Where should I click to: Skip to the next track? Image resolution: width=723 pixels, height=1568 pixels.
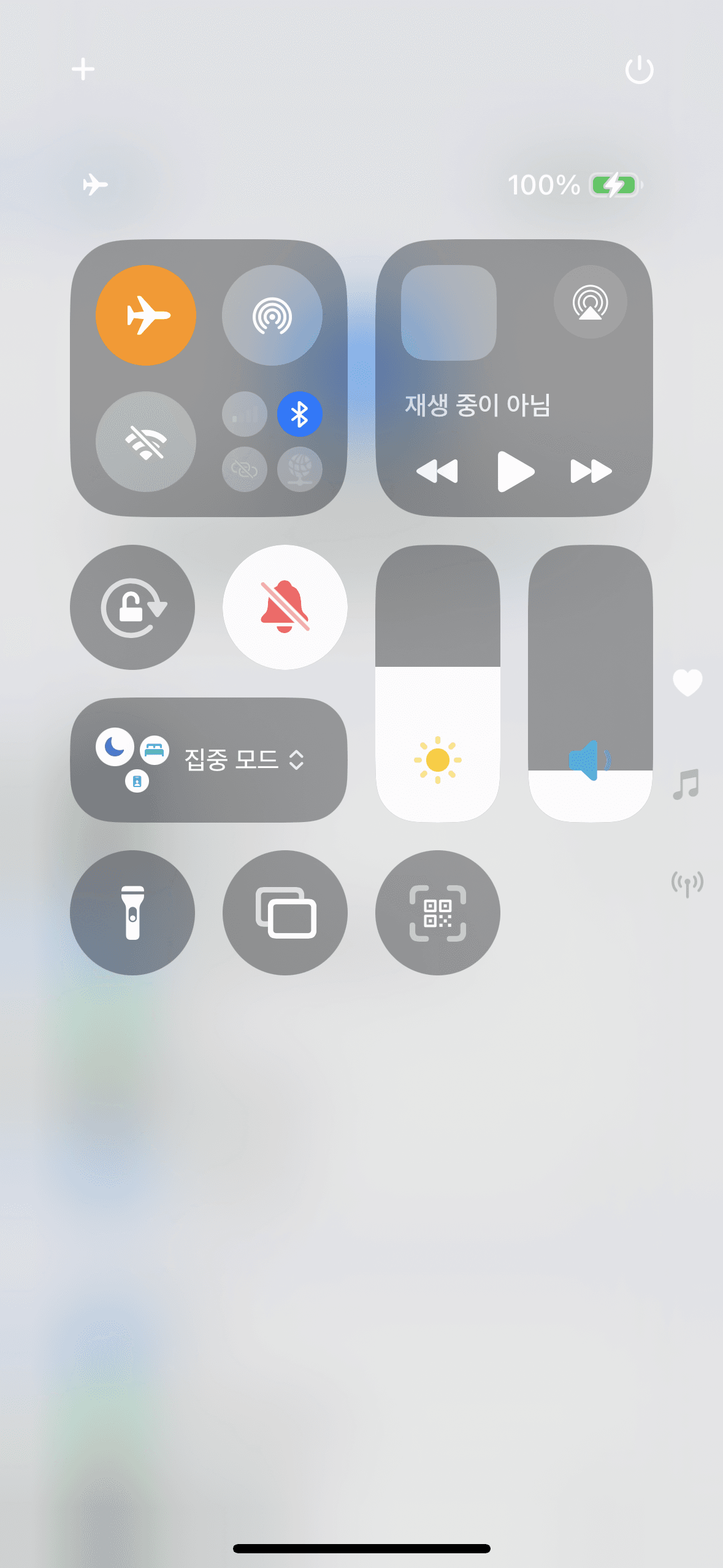tap(591, 471)
